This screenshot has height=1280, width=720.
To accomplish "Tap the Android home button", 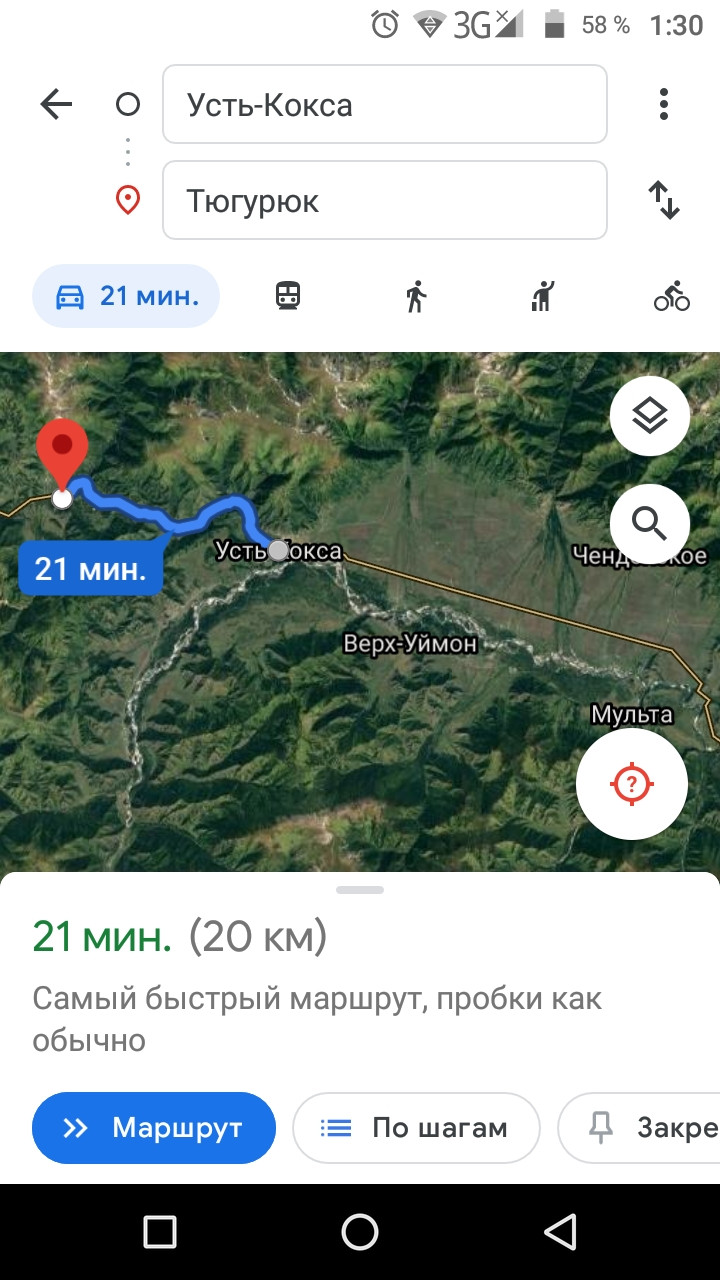I will click(x=360, y=1232).
